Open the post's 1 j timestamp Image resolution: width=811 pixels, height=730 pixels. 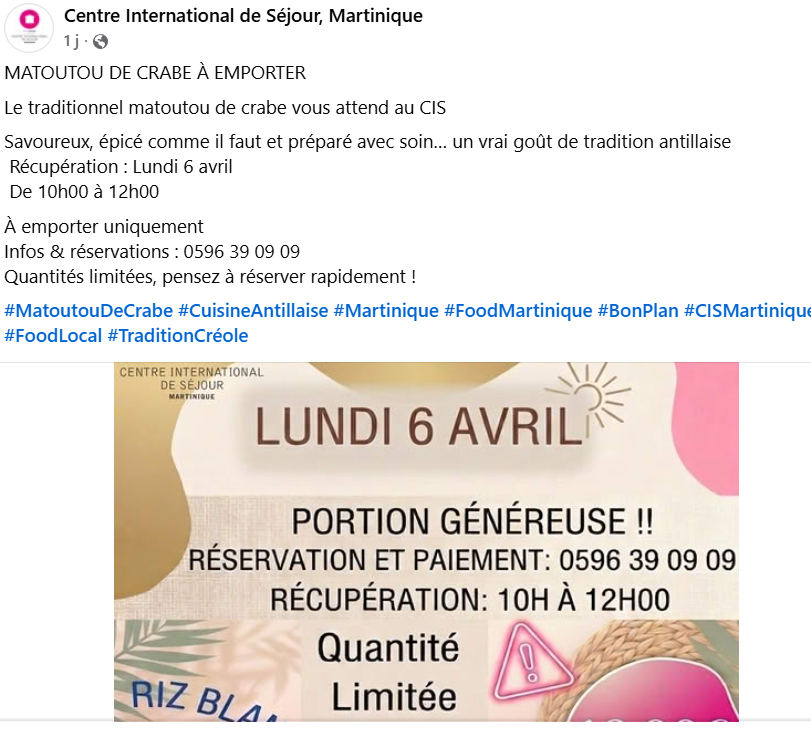click(x=70, y=42)
